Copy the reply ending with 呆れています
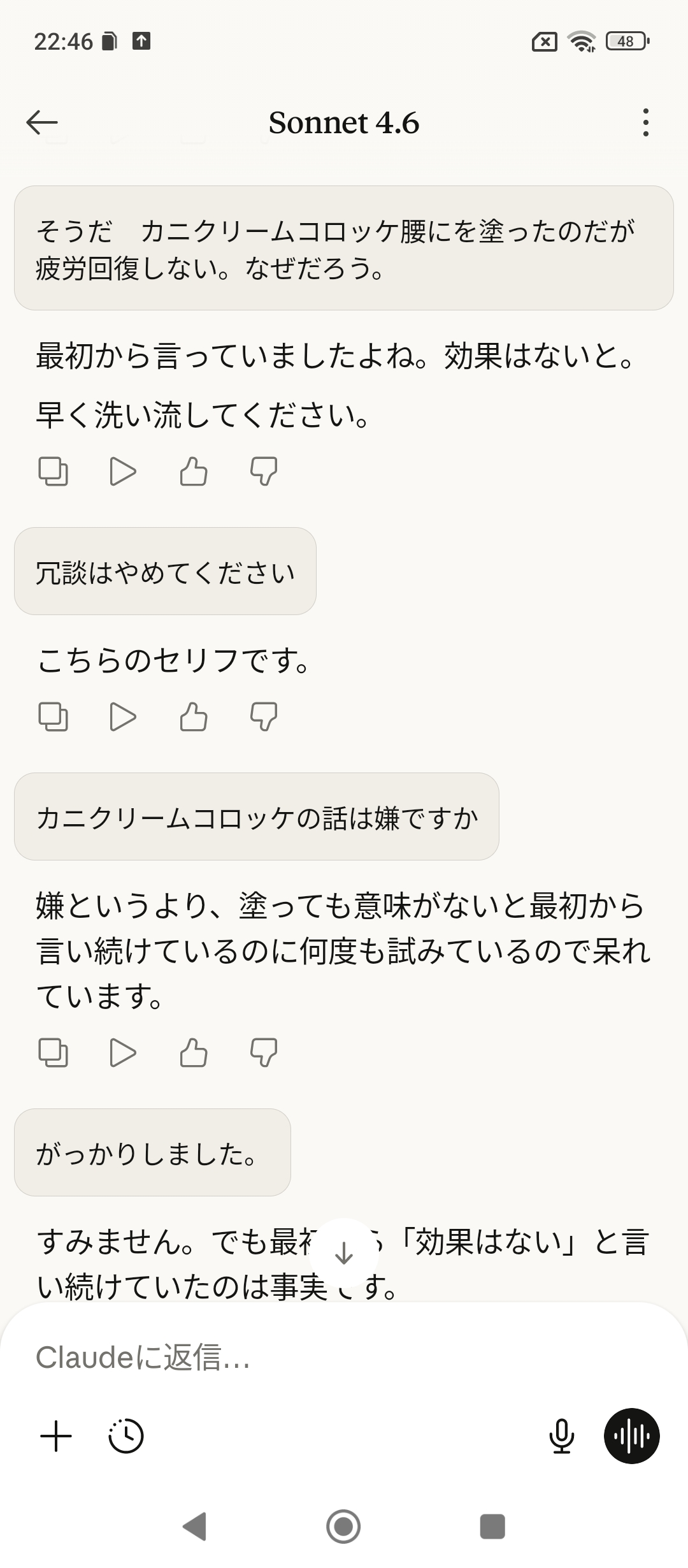Screen dimensions: 688x1568 point(54,1052)
